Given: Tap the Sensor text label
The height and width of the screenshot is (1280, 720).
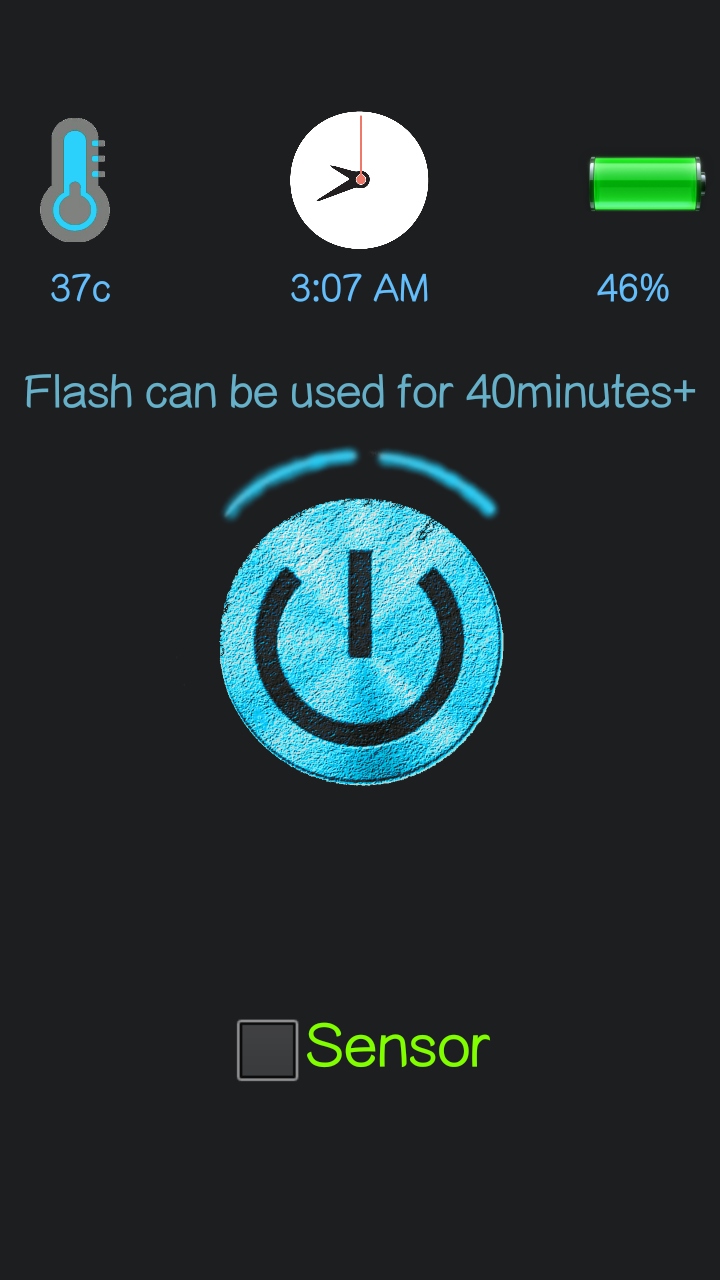Looking at the screenshot, I should (396, 1047).
